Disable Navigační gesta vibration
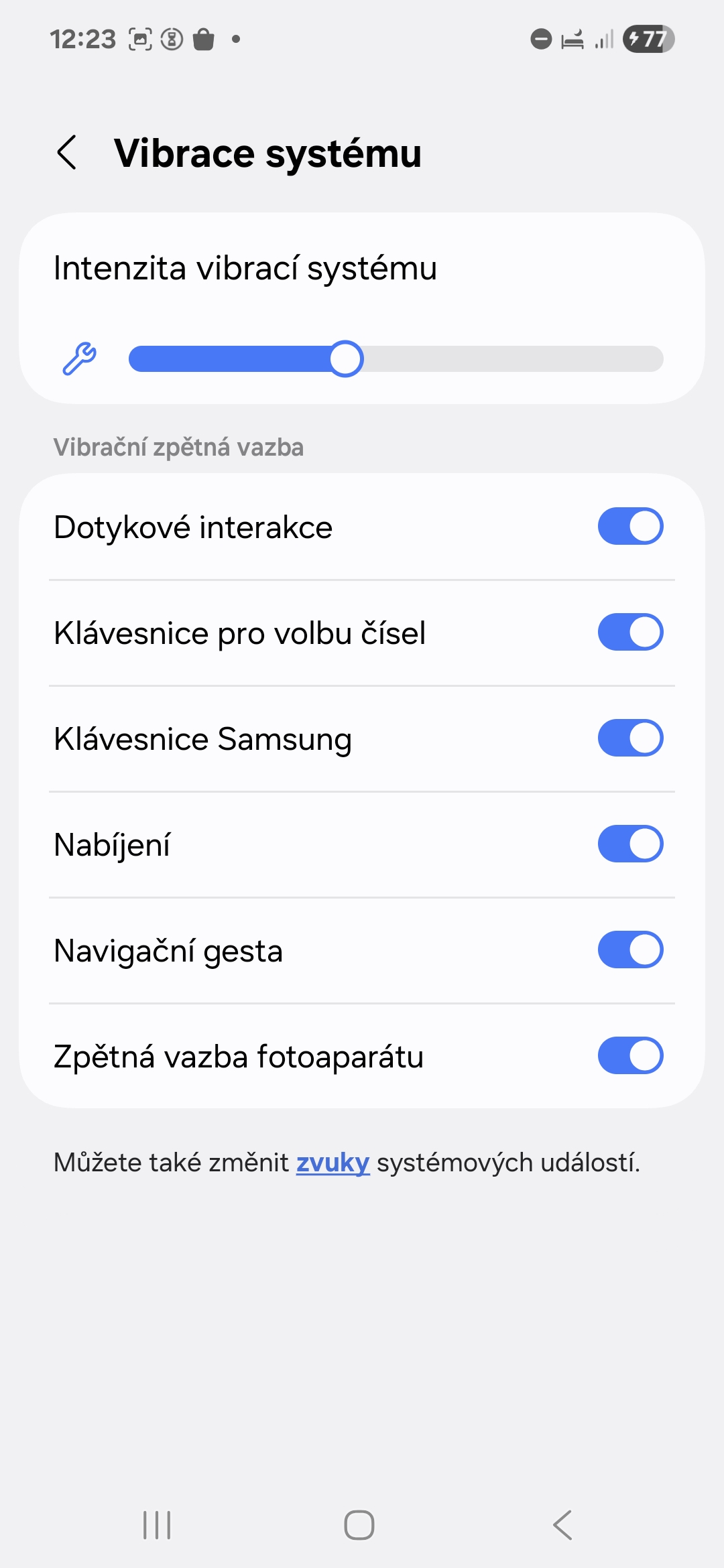Screen dimensions: 724x1568 coord(630,950)
